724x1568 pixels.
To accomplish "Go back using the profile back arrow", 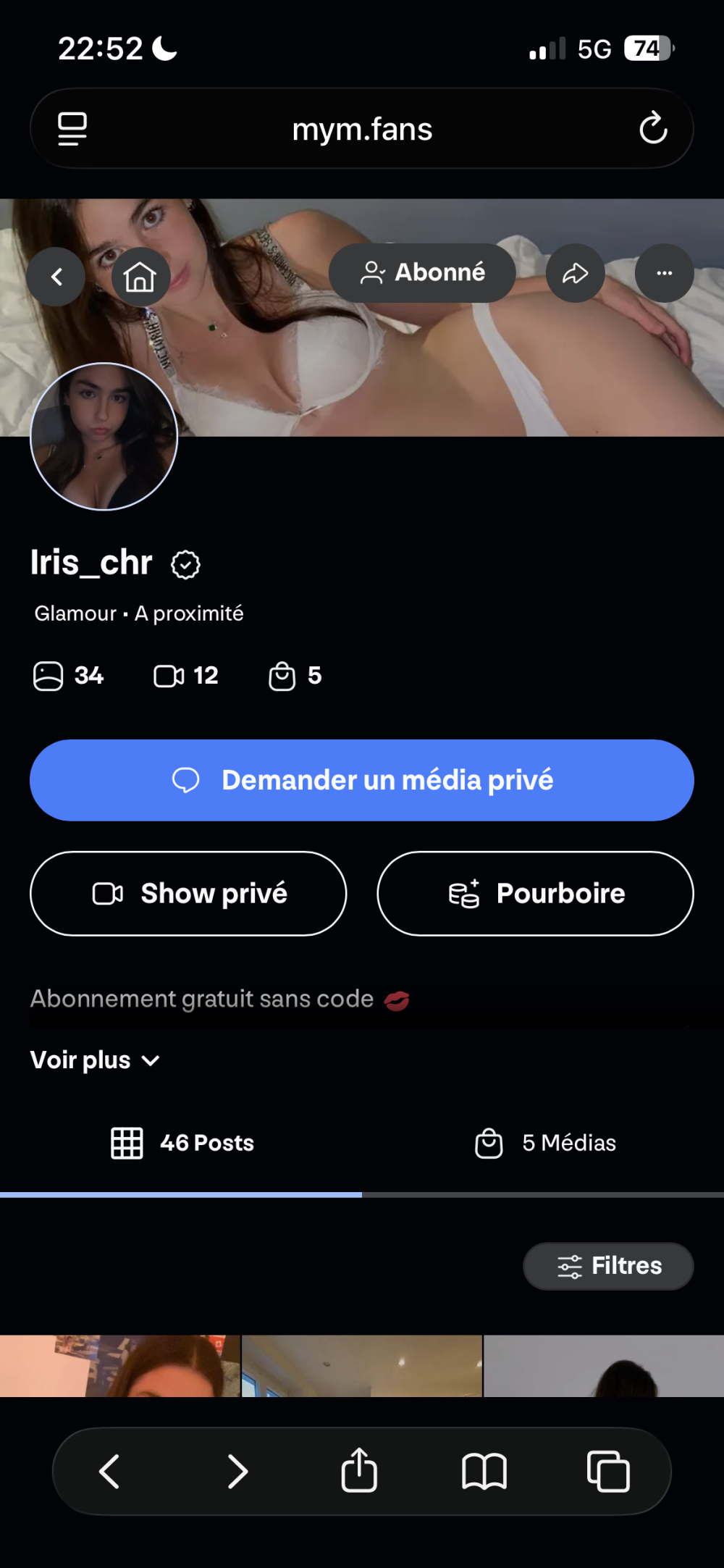I will point(56,276).
